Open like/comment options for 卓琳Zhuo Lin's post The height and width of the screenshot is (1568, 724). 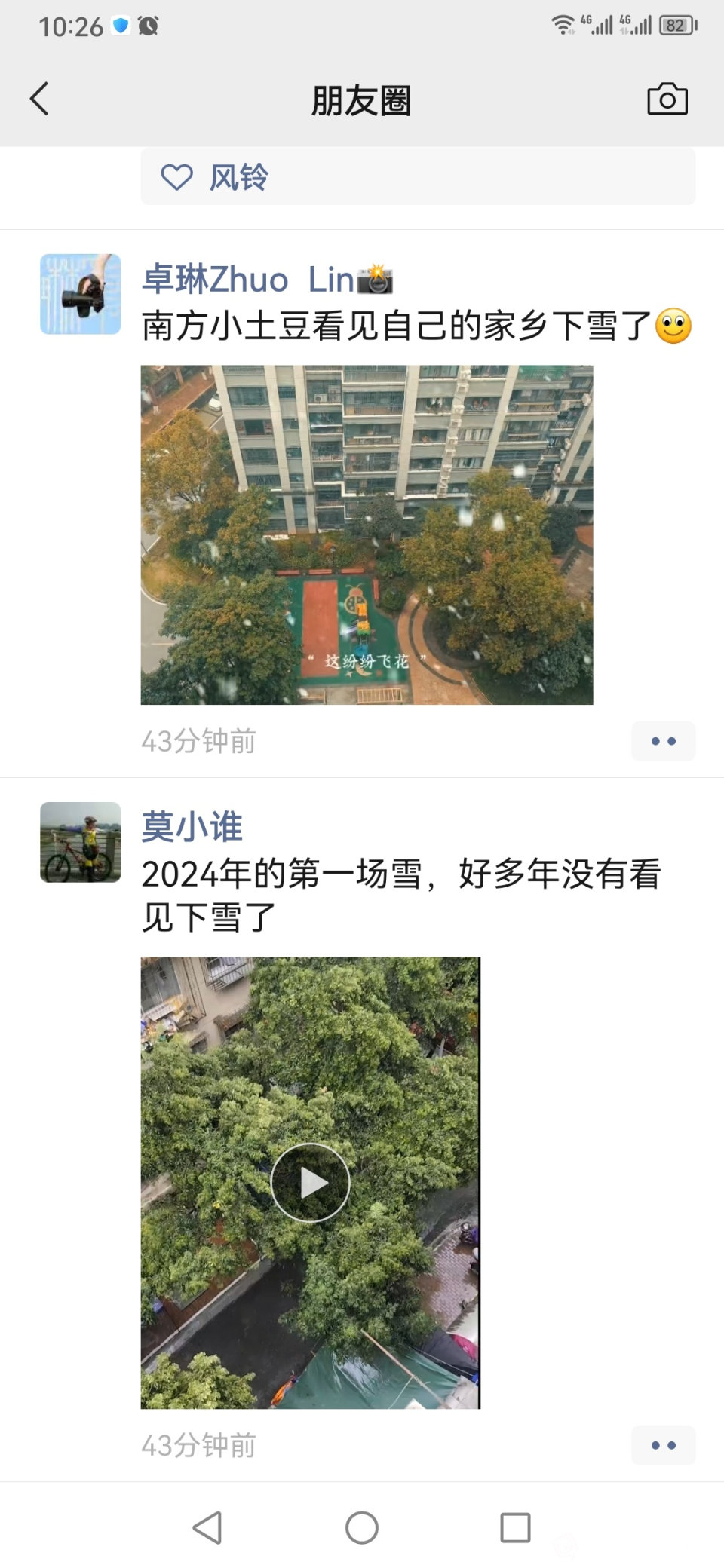point(663,741)
